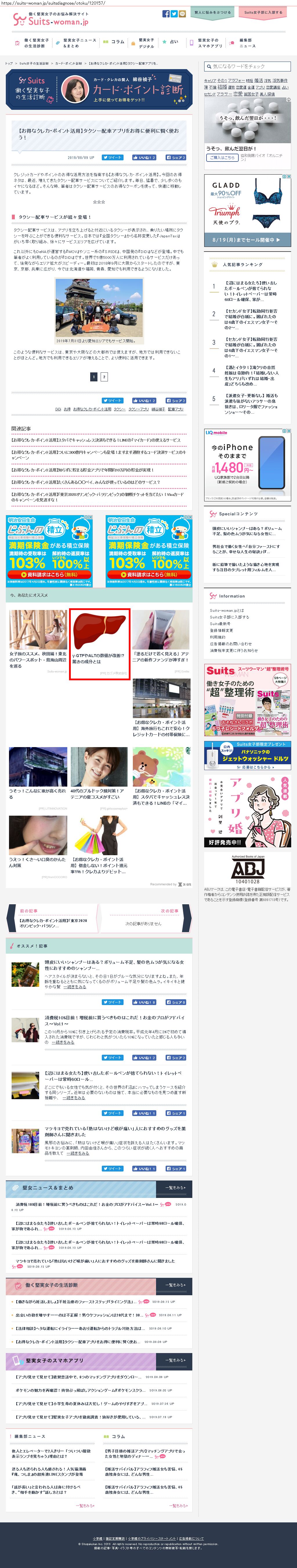Open the Suits-woman.jp Facebook page icon

[x=166, y=13]
